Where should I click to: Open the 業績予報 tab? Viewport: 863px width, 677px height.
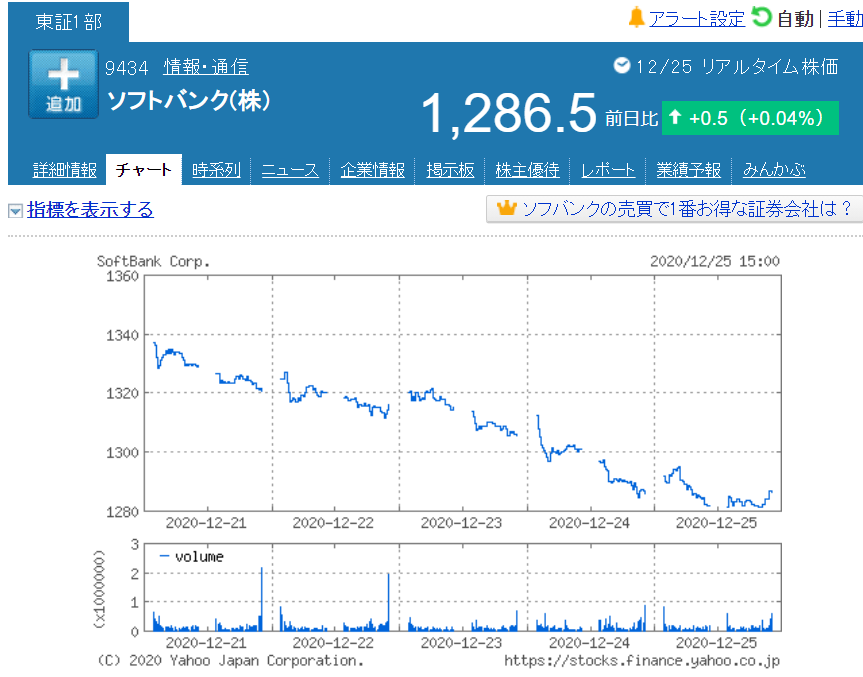pos(689,169)
